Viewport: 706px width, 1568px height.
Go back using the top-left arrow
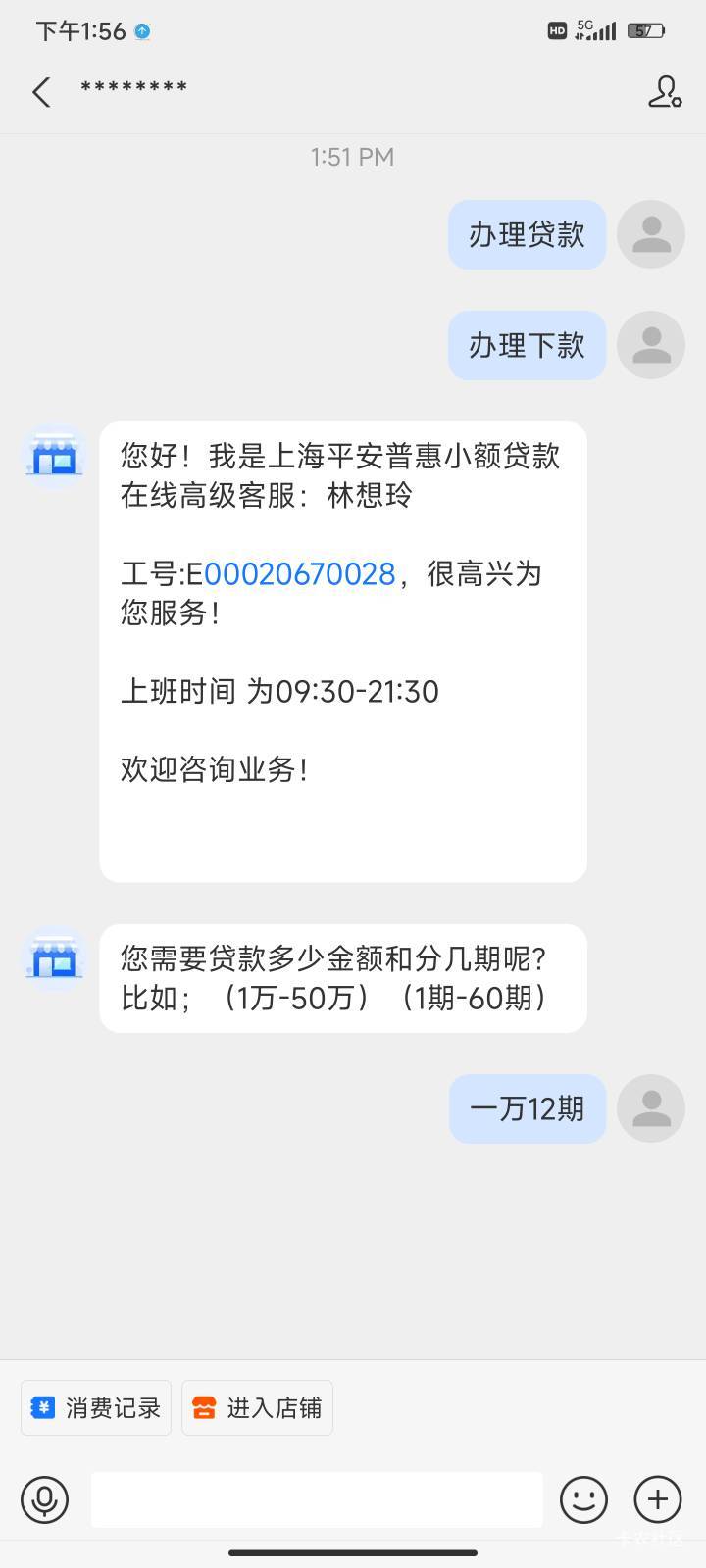coord(41,92)
